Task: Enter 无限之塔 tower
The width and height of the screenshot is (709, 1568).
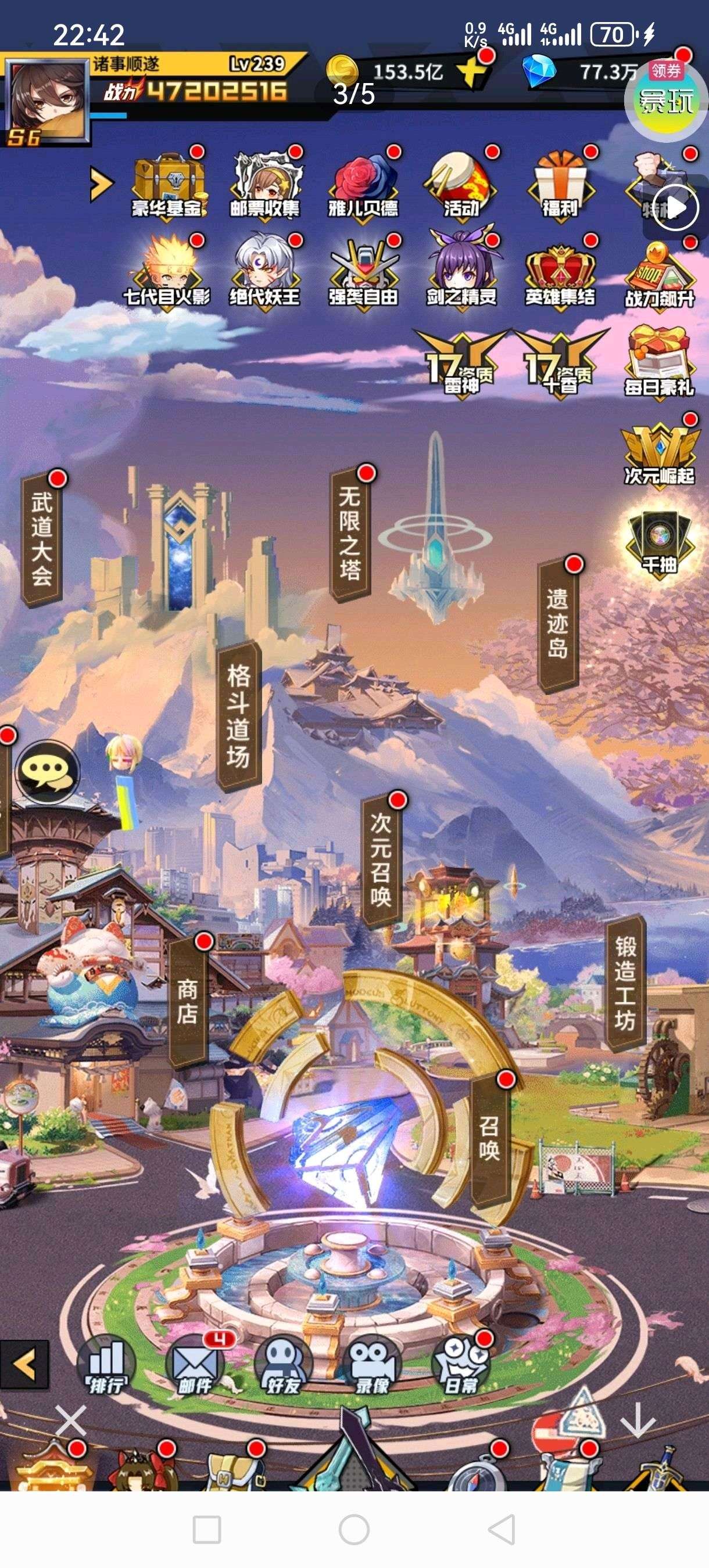Action: (350, 534)
